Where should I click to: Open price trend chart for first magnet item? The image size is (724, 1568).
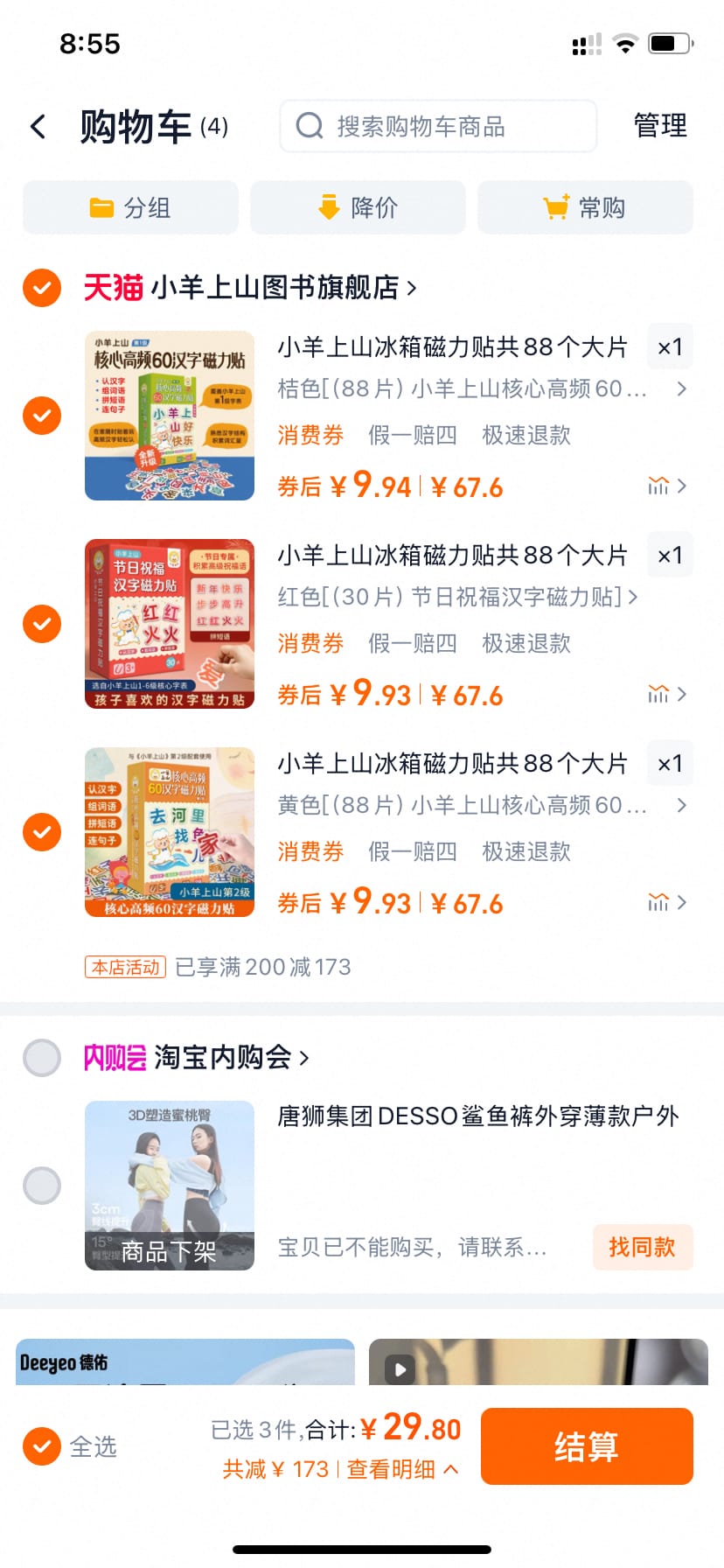(658, 485)
